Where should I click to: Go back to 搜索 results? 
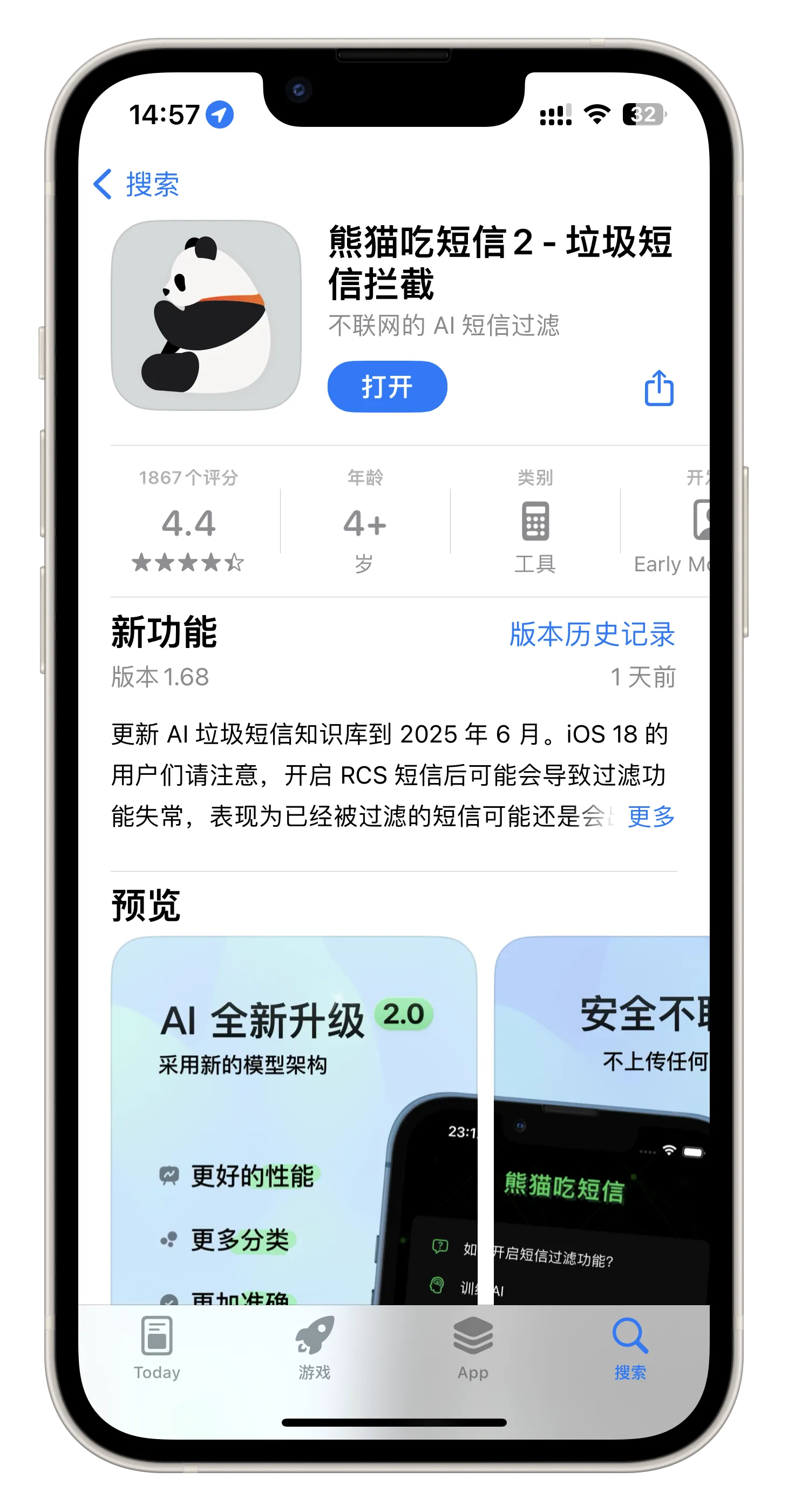[x=136, y=184]
